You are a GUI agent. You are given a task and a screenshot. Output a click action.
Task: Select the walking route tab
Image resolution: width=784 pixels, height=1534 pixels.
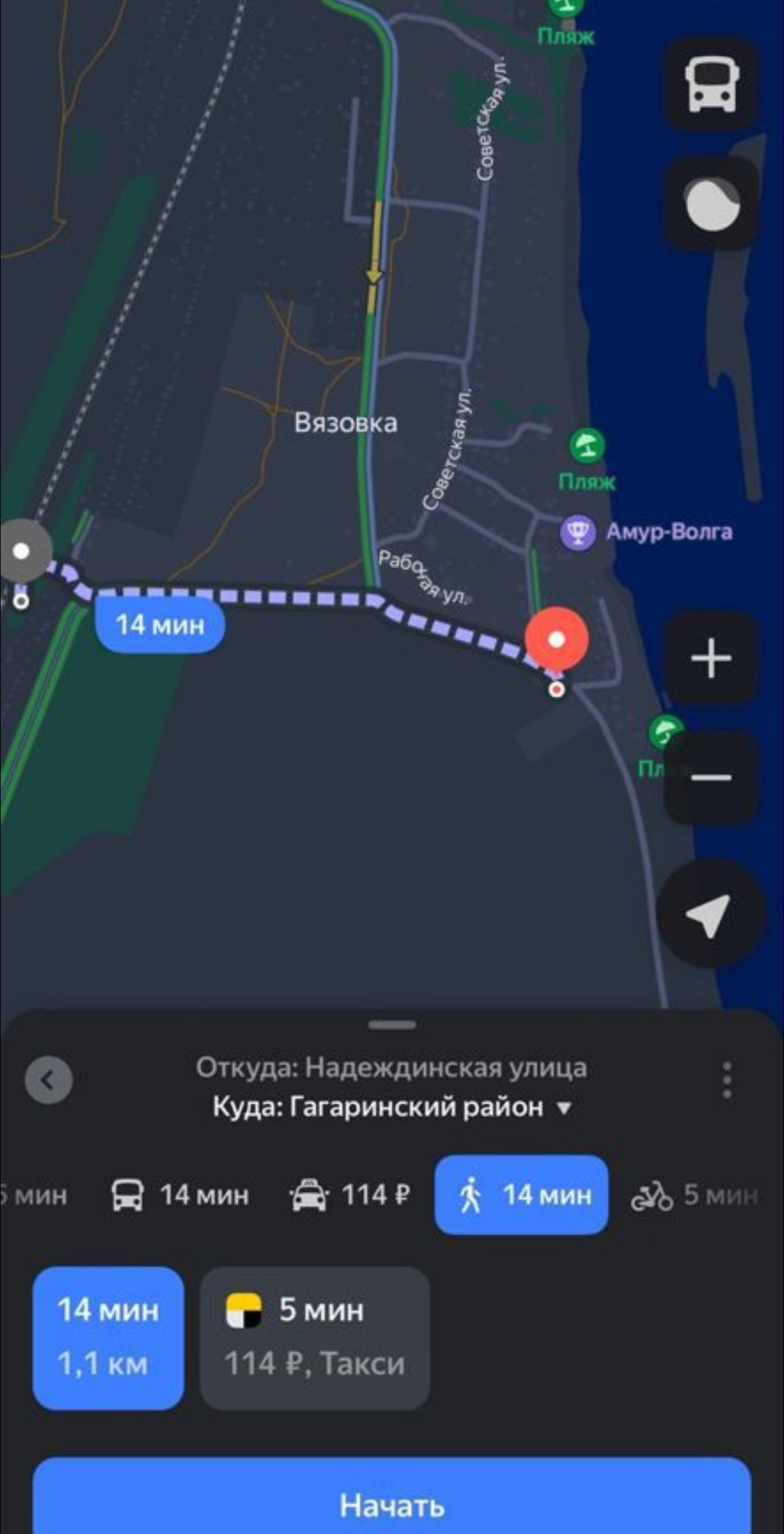point(521,1195)
